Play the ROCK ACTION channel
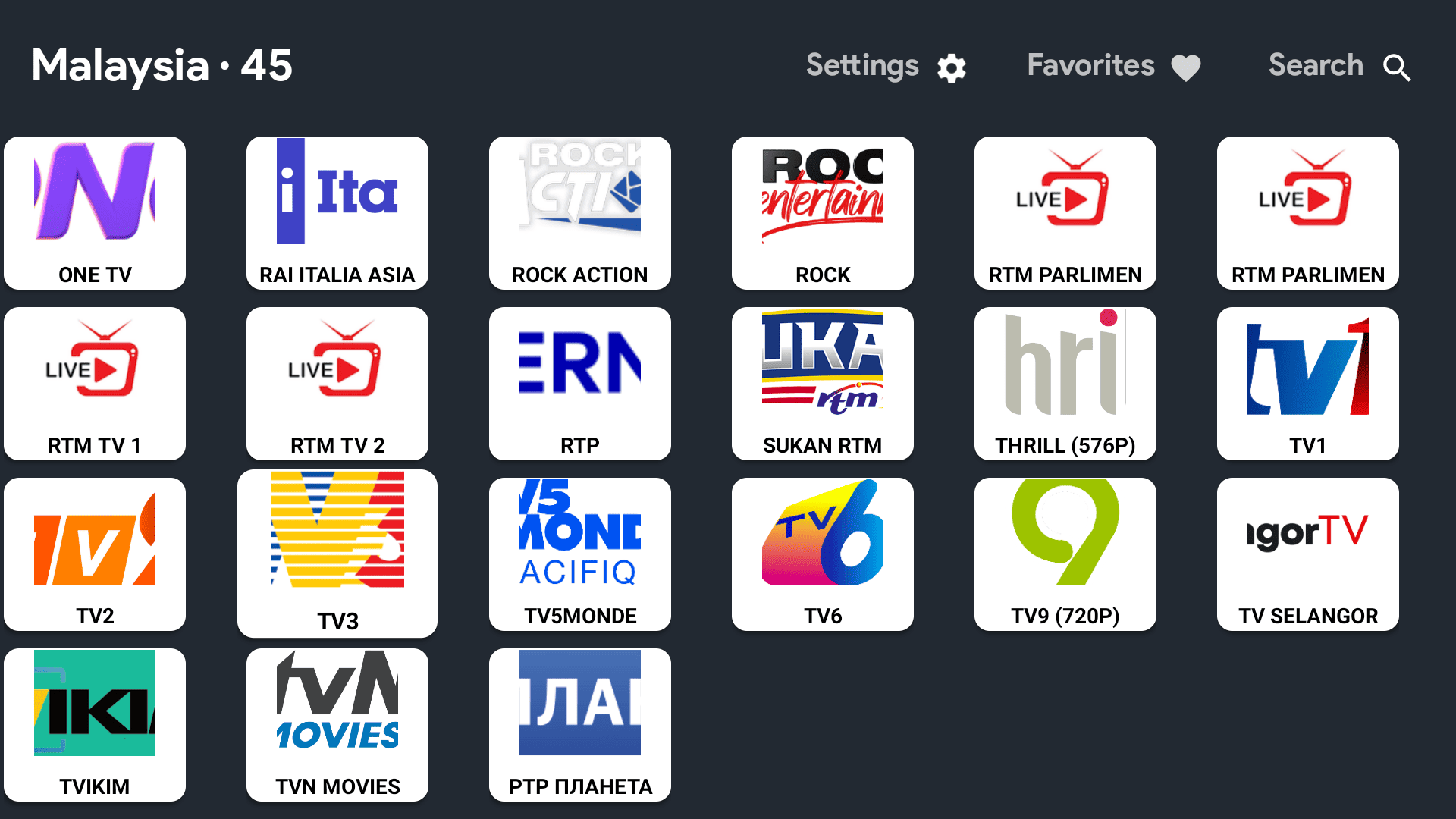 coord(580,212)
